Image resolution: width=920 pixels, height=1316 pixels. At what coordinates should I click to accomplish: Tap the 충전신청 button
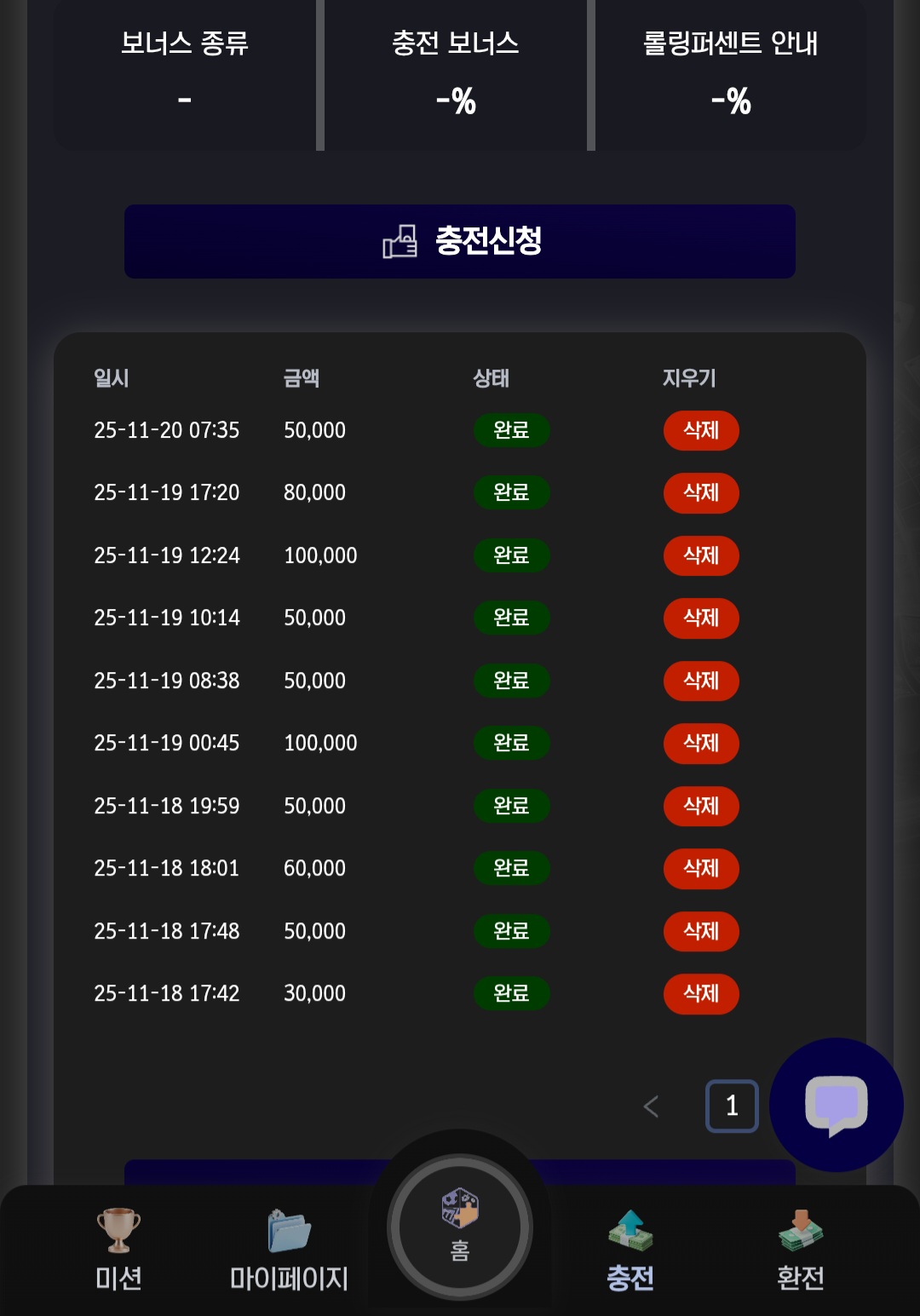click(460, 241)
